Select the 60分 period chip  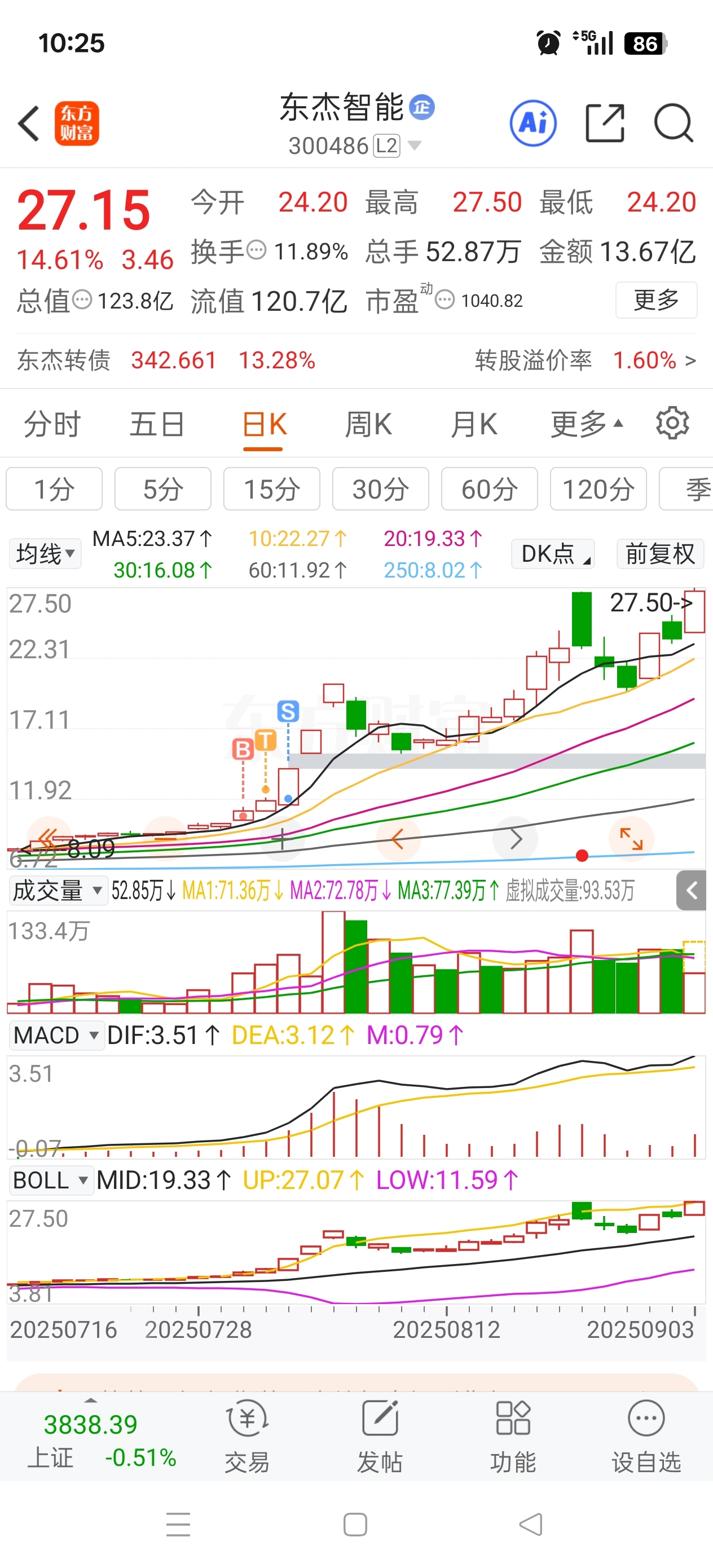[x=489, y=489]
